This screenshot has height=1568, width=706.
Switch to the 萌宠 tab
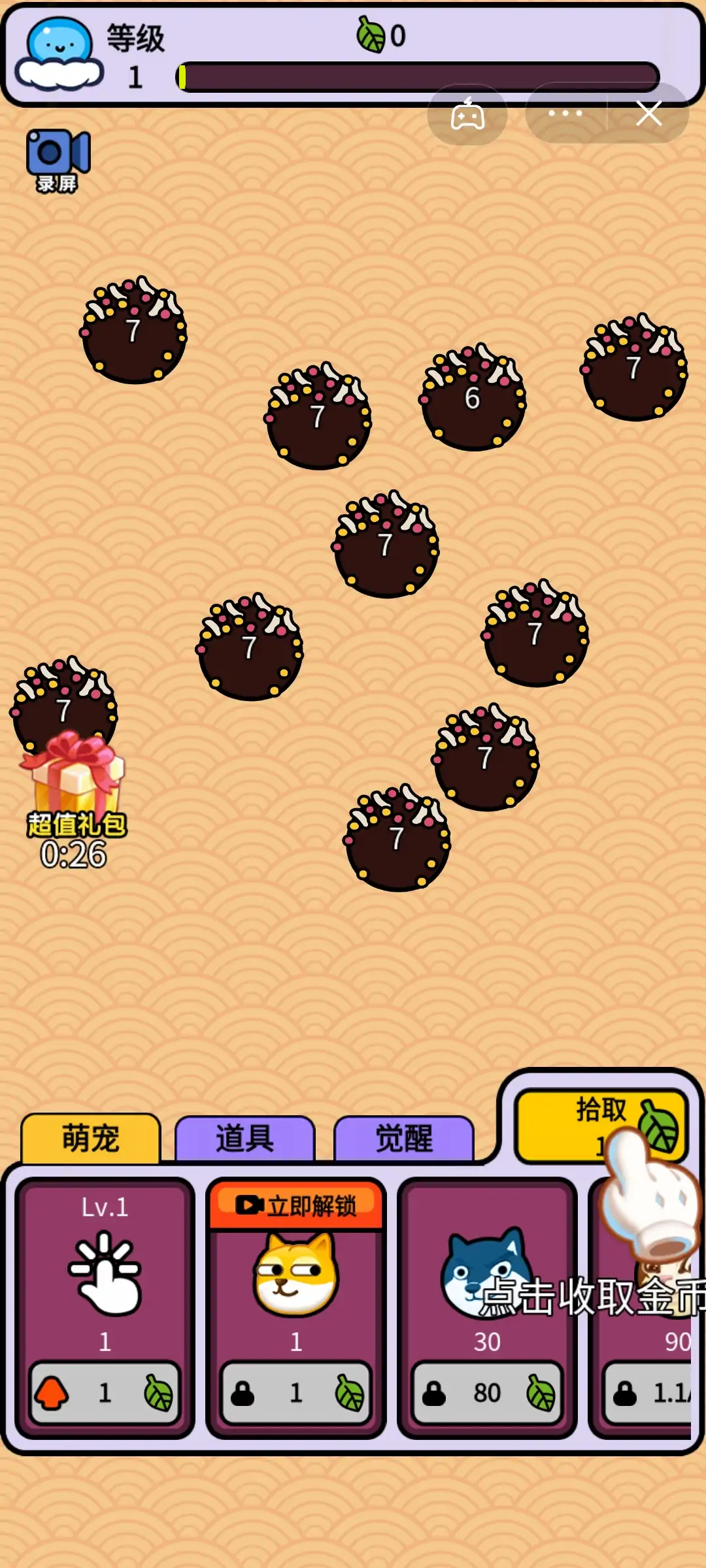coord(90,1139)
